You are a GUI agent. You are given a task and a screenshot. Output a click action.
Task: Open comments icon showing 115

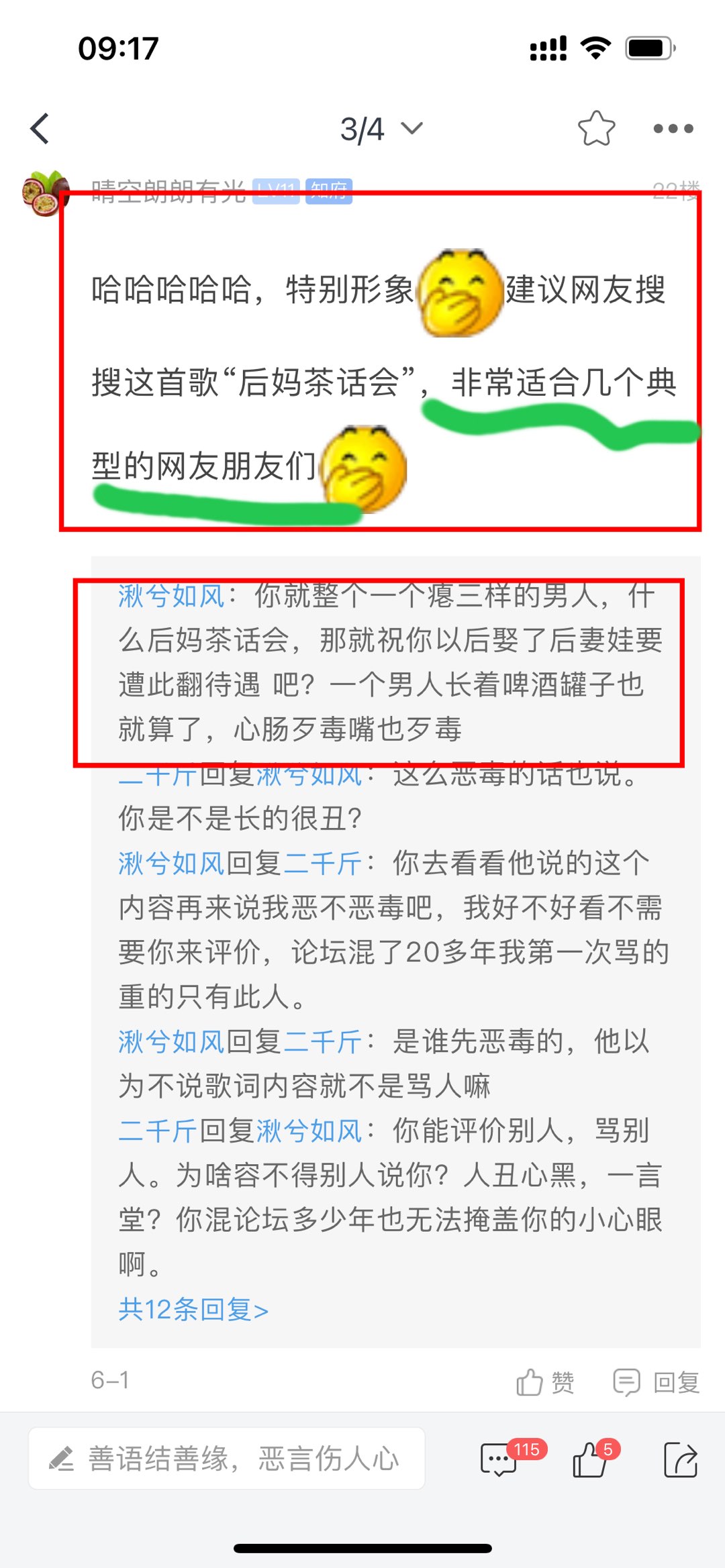(500, 1460)
